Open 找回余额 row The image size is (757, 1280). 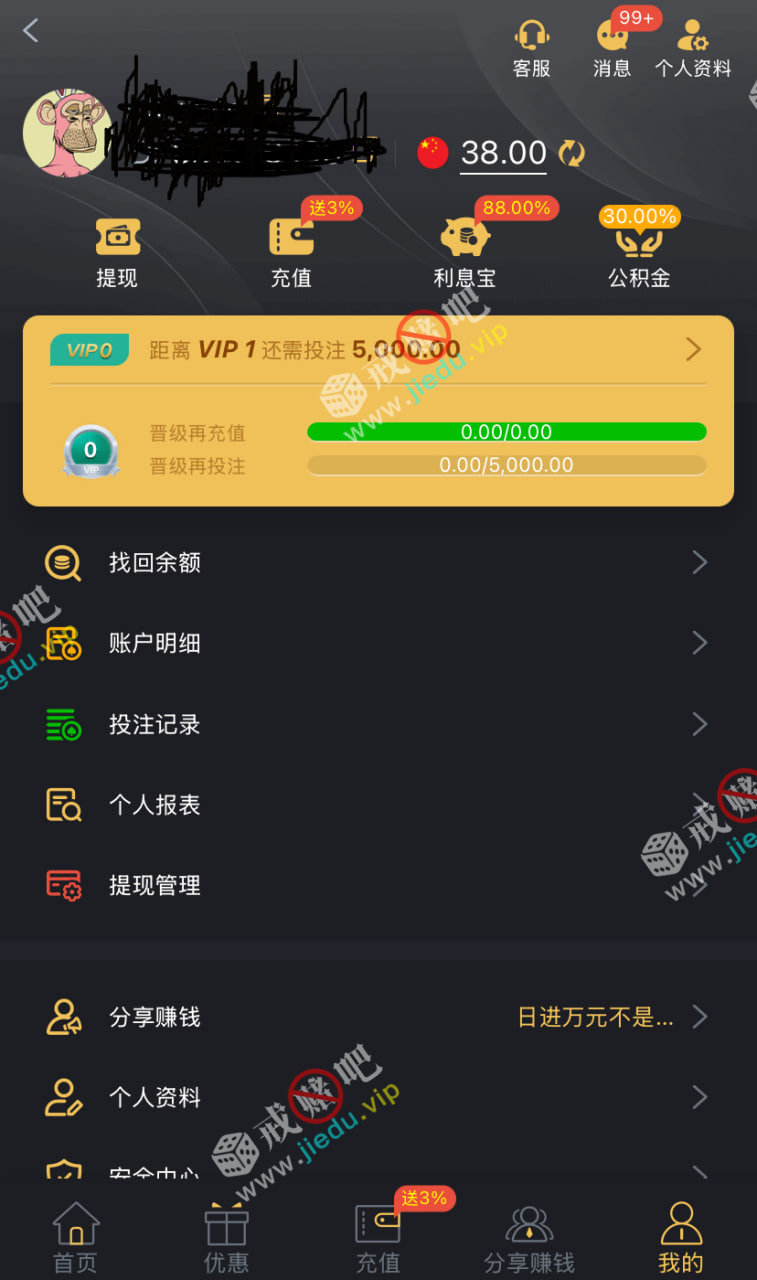378,563
